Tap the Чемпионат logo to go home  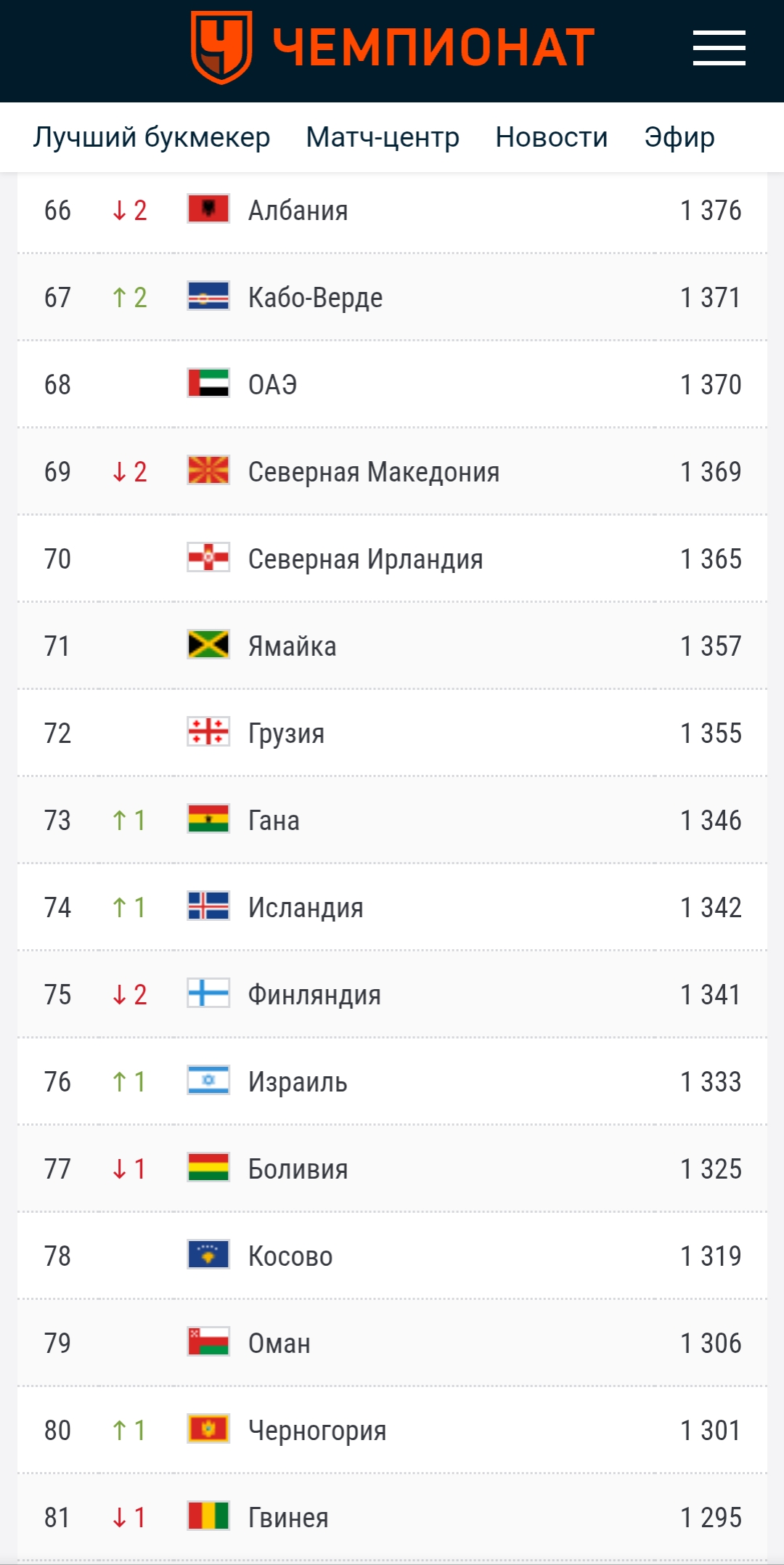[393, 48]
